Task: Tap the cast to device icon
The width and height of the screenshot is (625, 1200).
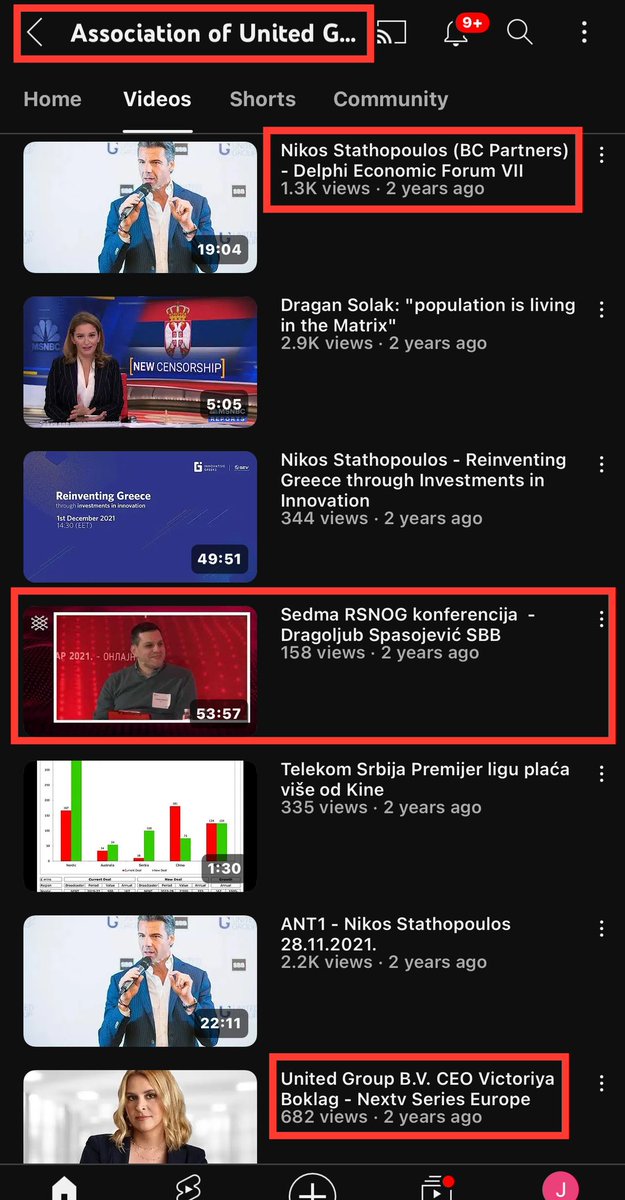Action: [392, 33]
